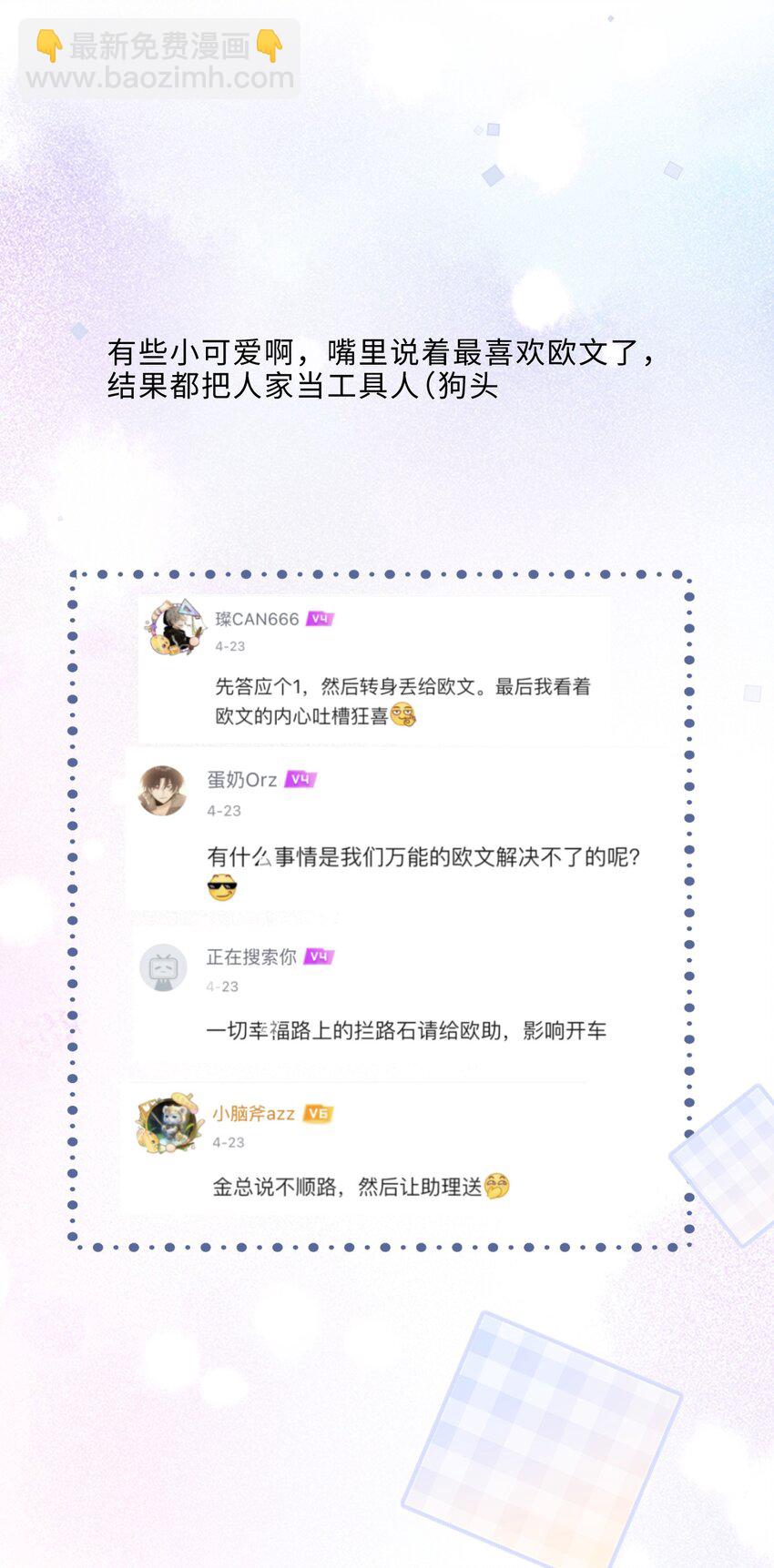Select the TV-face avatar of 正在搜索你

pos(162,966)
